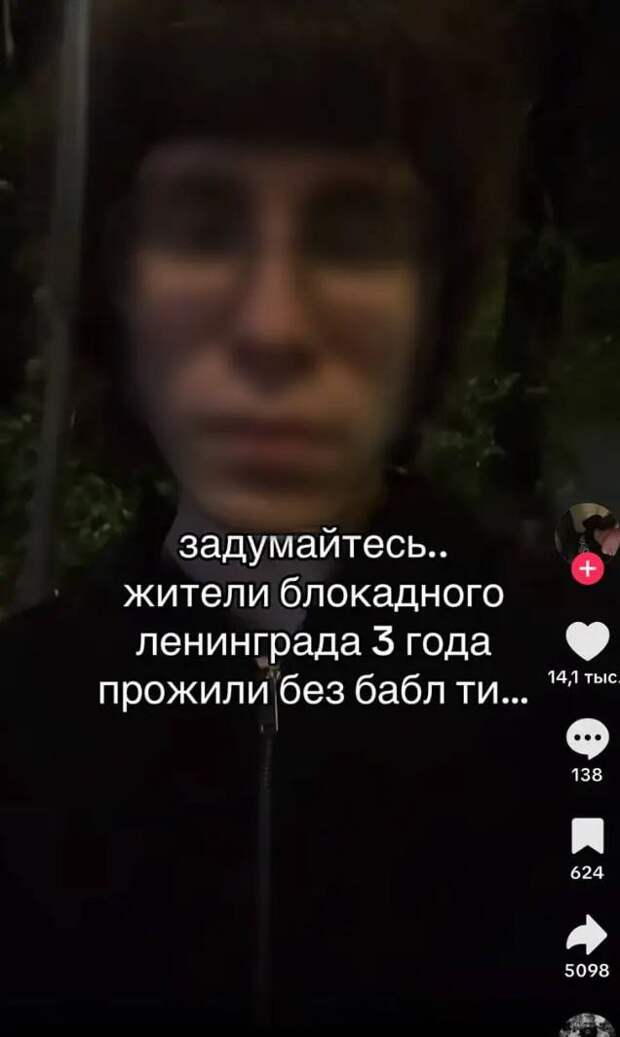Open the creator's profile avatar
The width and height of the screenshot is (620, 1037).
pos(587,534)
